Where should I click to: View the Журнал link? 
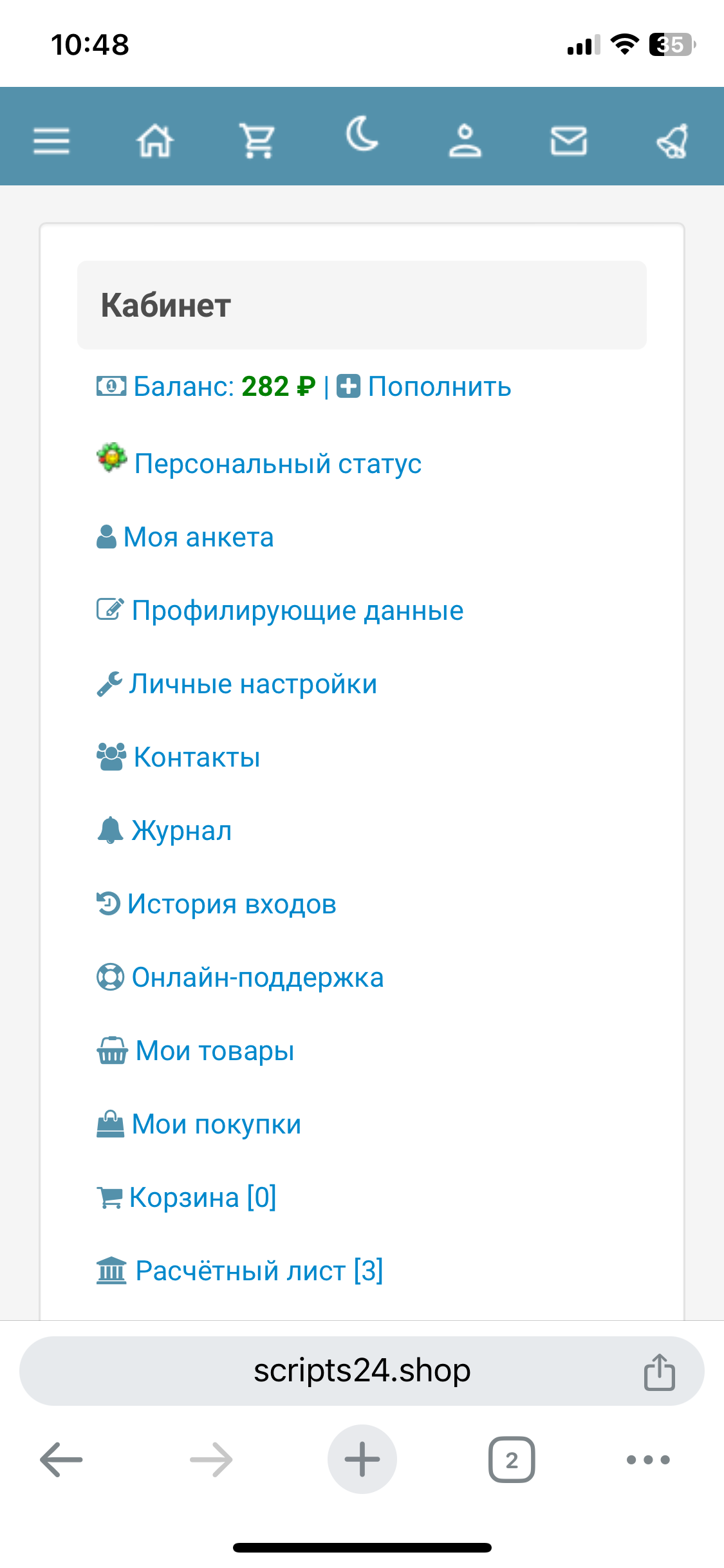coord(181,830)
